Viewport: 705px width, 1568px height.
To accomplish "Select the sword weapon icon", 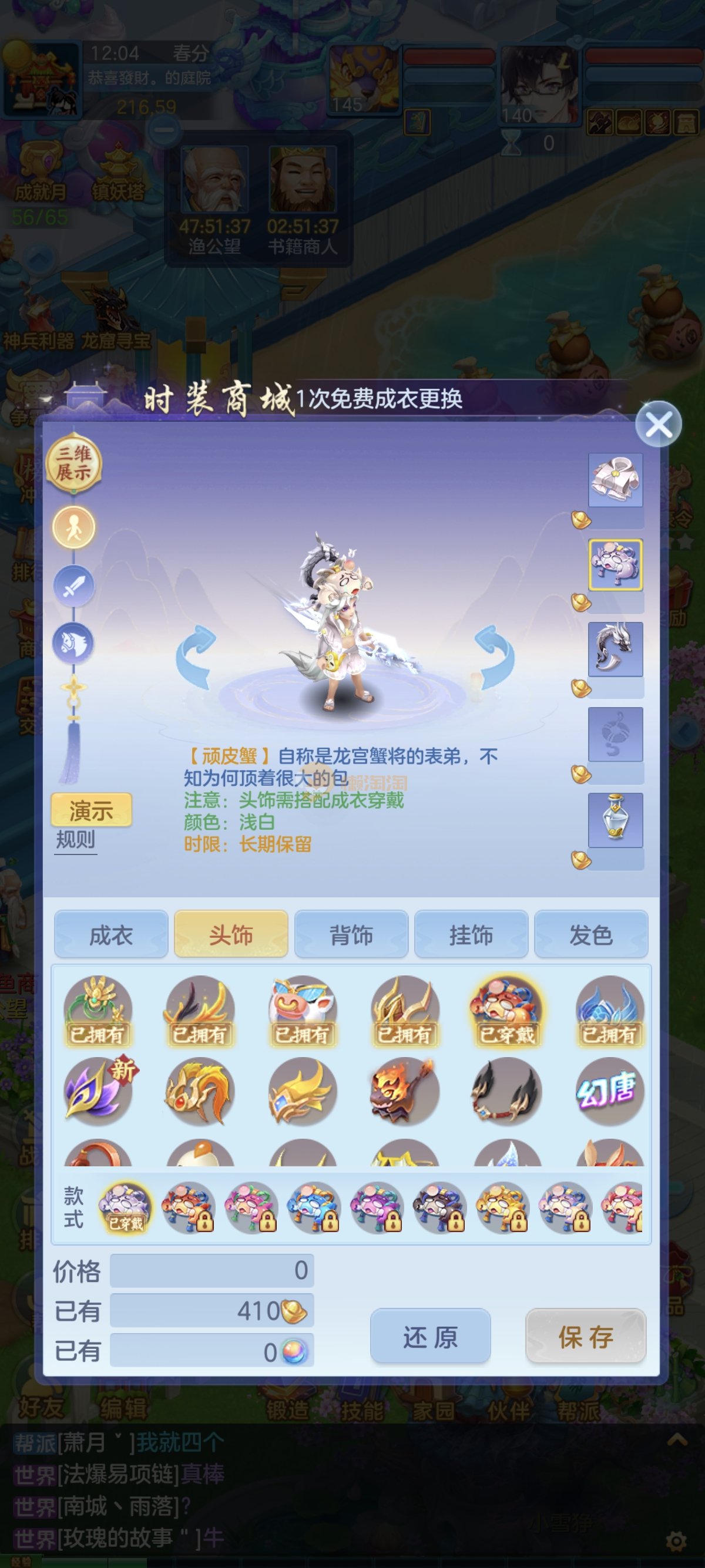I will point(73,586).
